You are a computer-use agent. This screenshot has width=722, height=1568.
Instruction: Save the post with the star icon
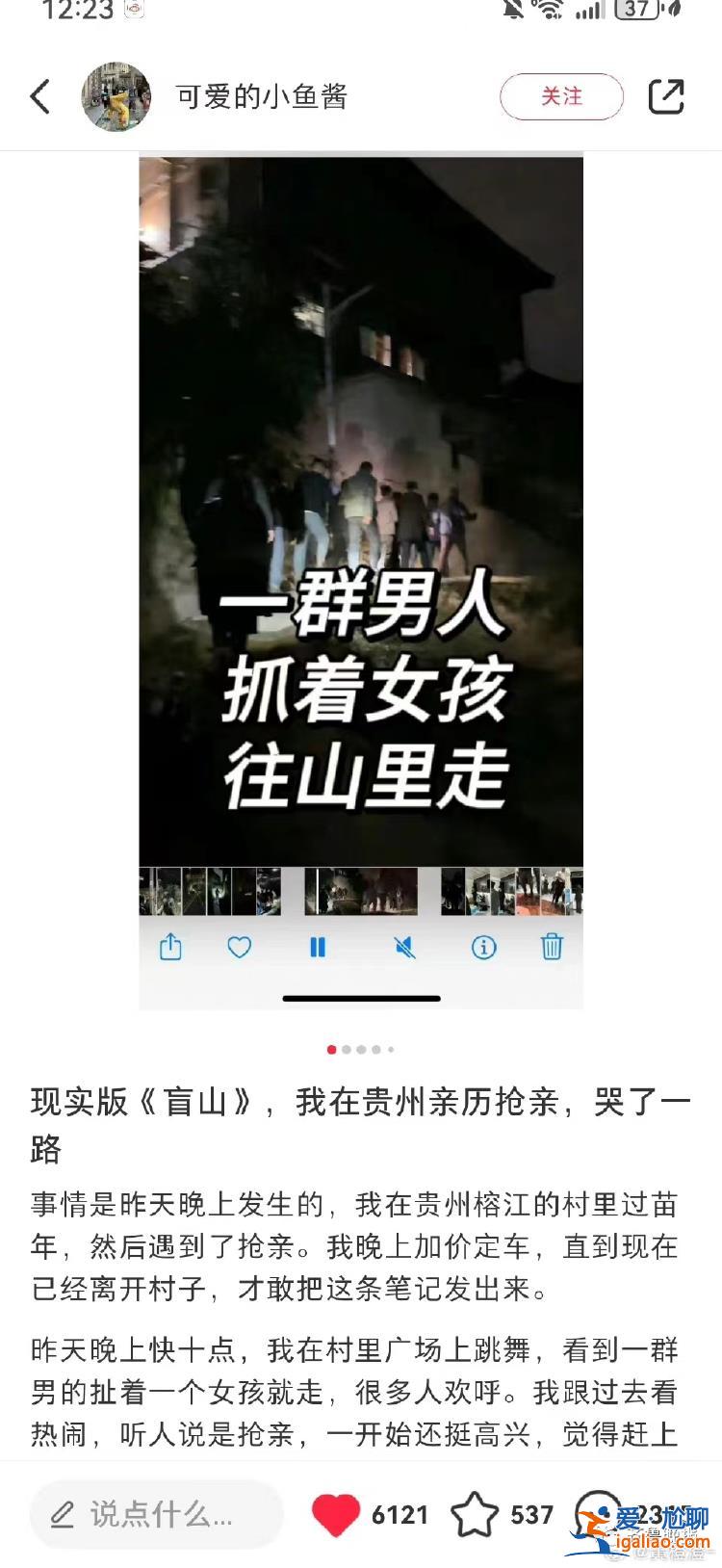475,1515
